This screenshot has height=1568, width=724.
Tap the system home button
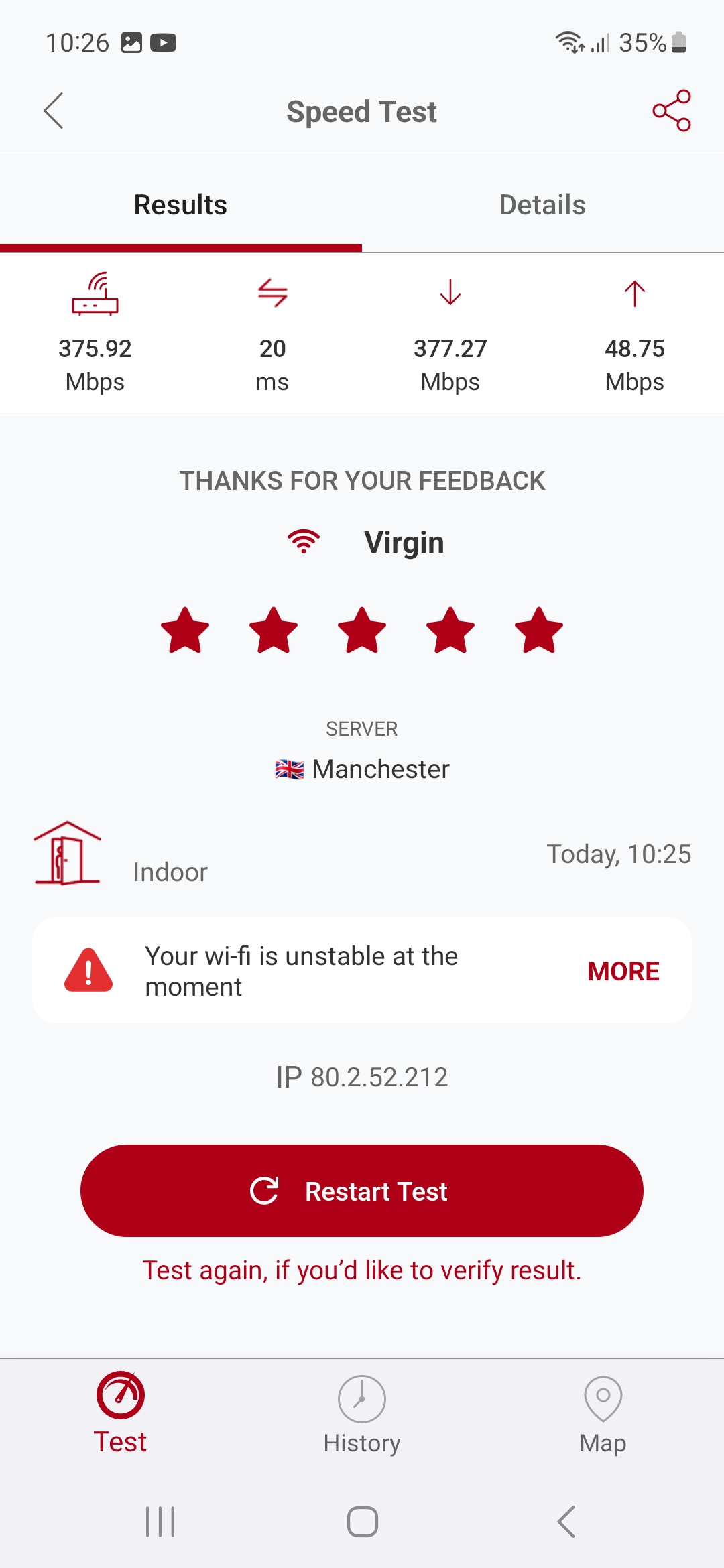[x=363, y=1522]
